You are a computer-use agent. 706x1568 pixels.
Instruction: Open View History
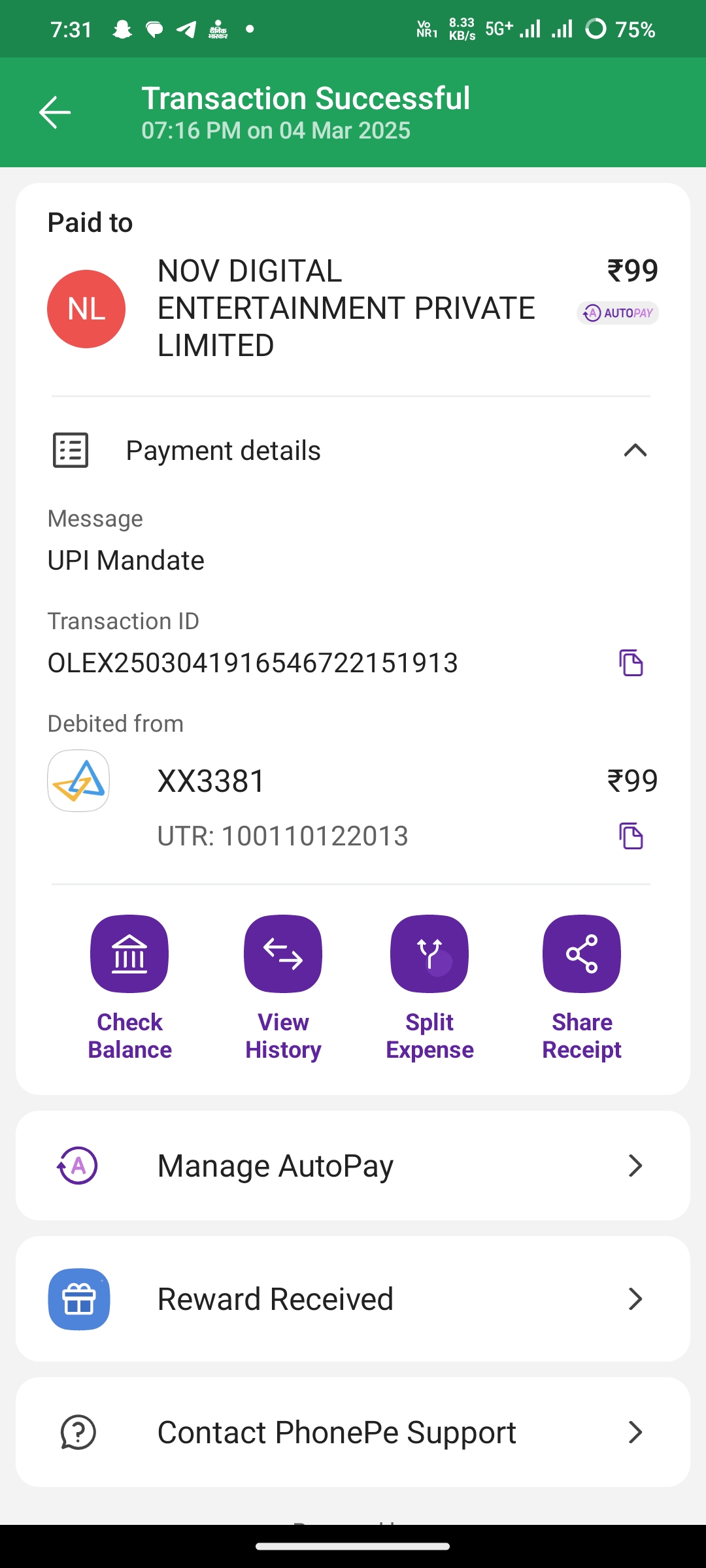(x=282, y=954)
